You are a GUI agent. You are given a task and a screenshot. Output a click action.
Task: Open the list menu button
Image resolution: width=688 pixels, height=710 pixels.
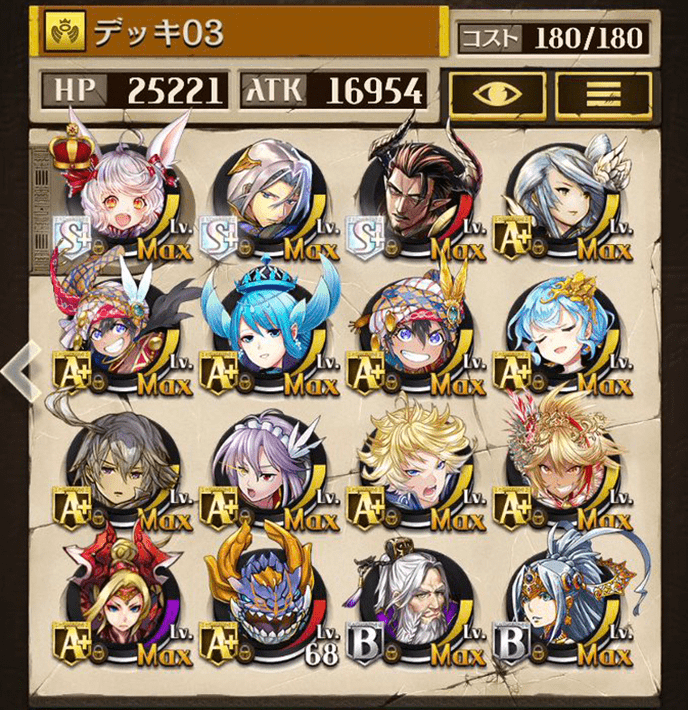tap(603, 93)
